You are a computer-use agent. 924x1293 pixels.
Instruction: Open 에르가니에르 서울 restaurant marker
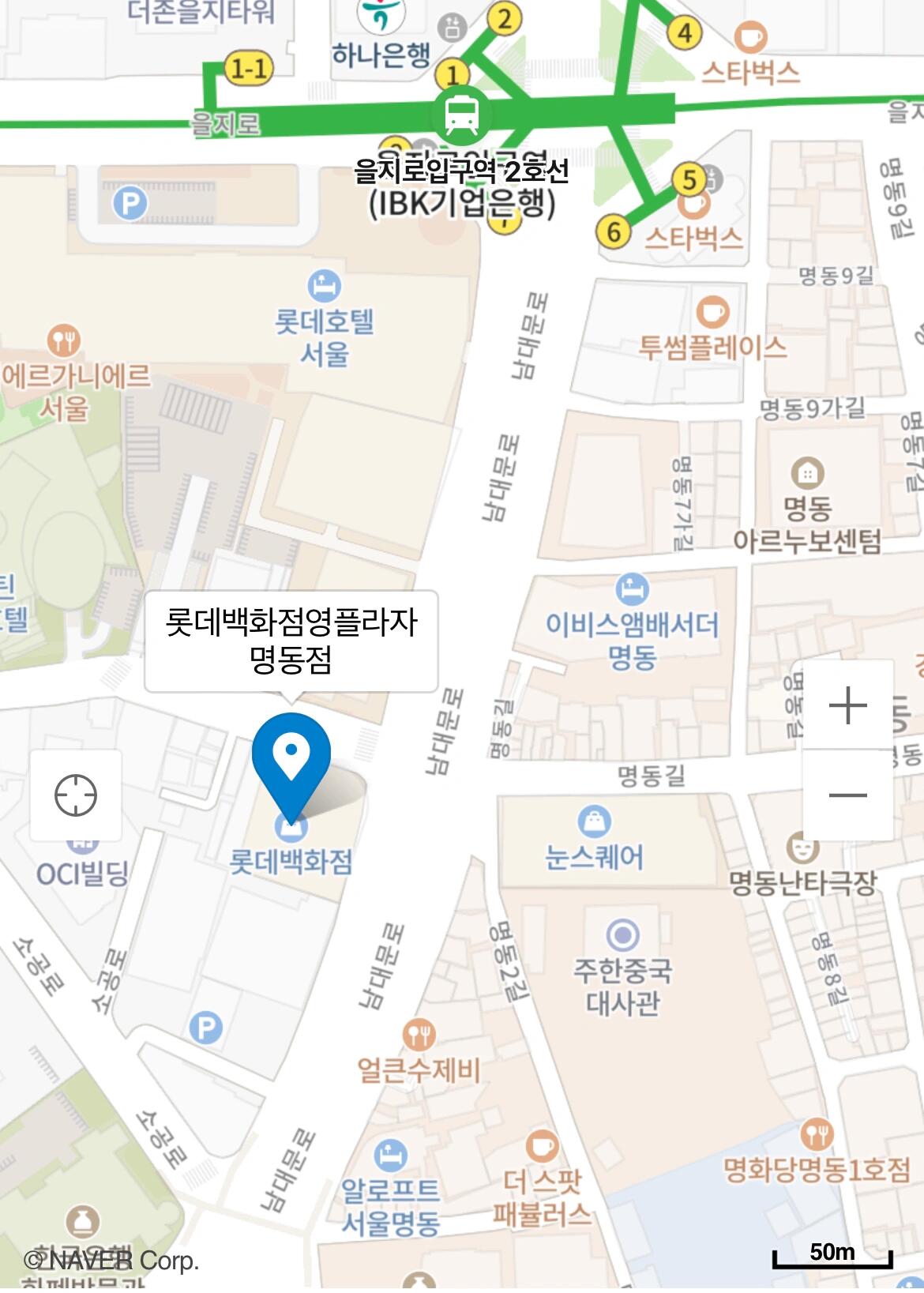[x=63, y=340]
